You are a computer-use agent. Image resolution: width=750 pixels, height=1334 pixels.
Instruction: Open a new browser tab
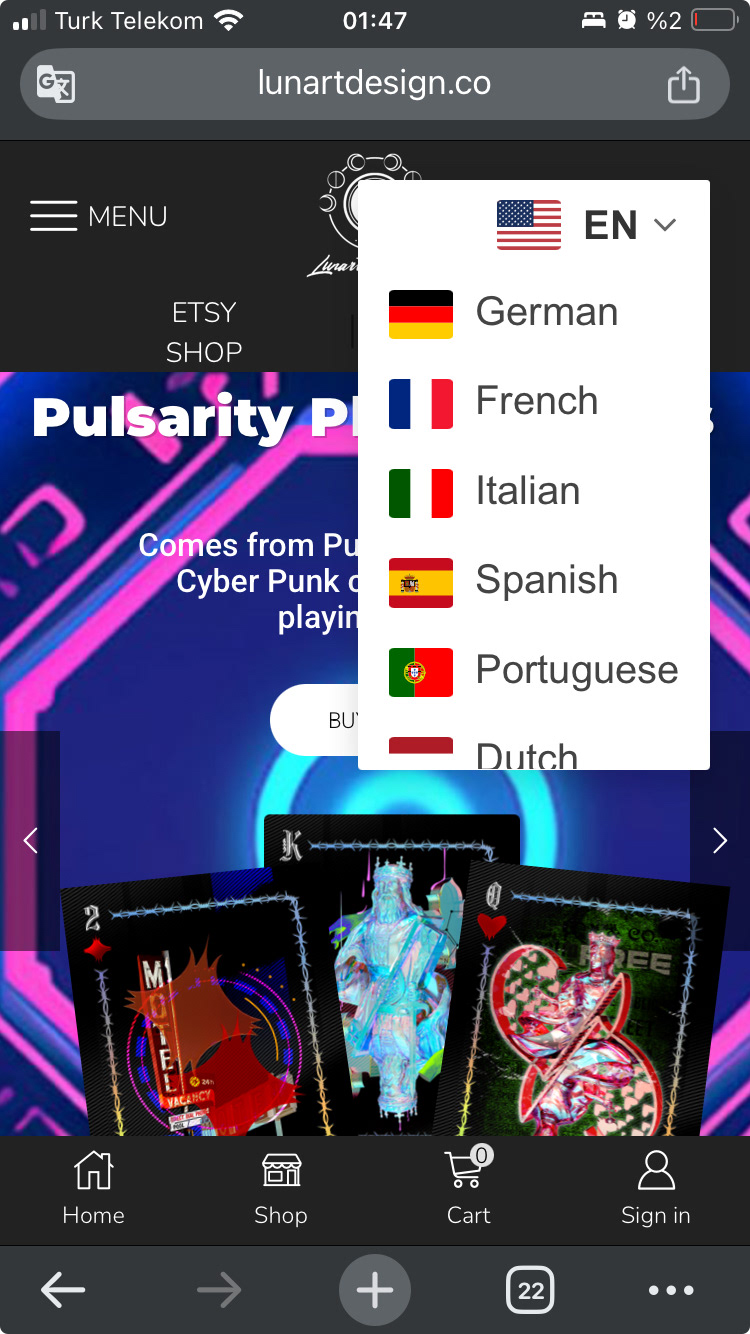click(375, 1291)
